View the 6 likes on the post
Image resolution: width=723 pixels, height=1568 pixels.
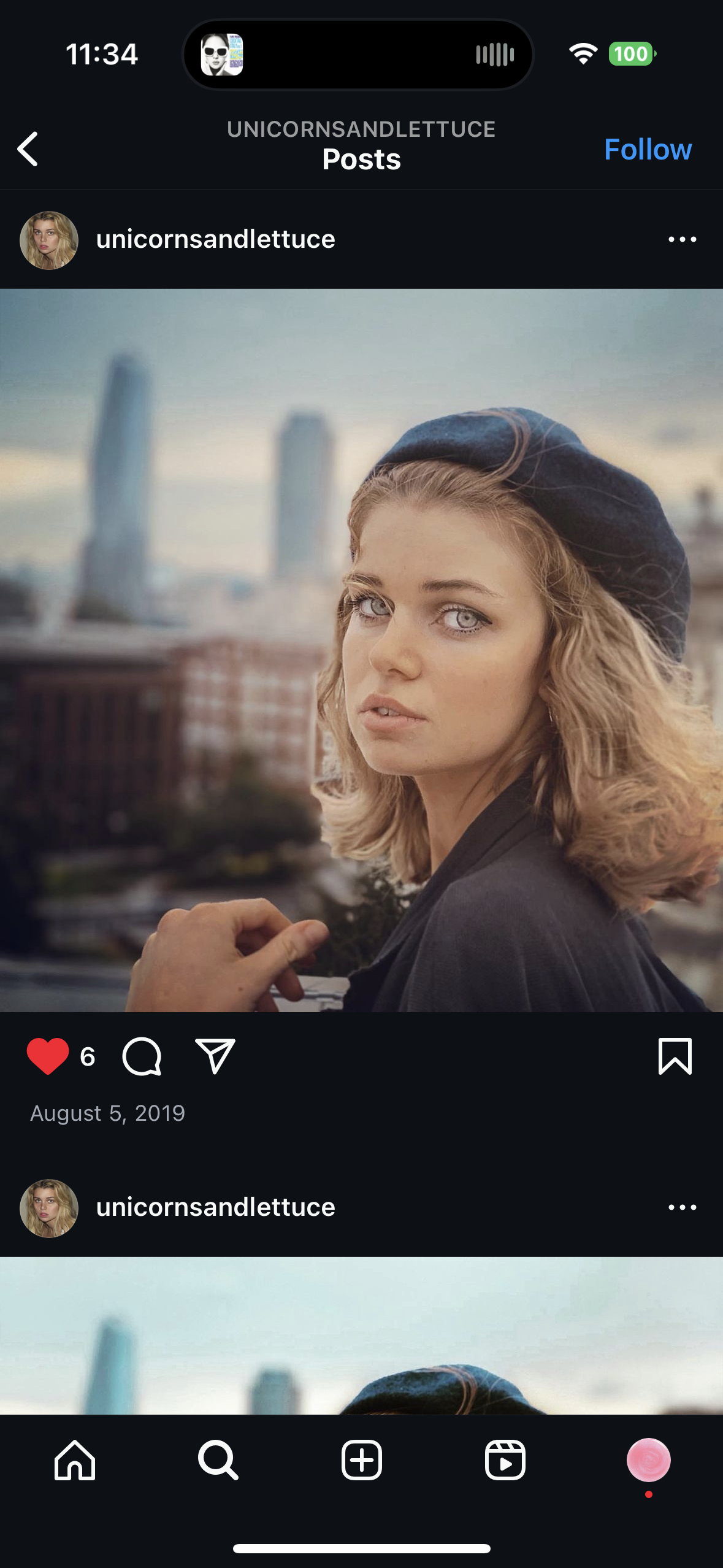pos(88,1056)
